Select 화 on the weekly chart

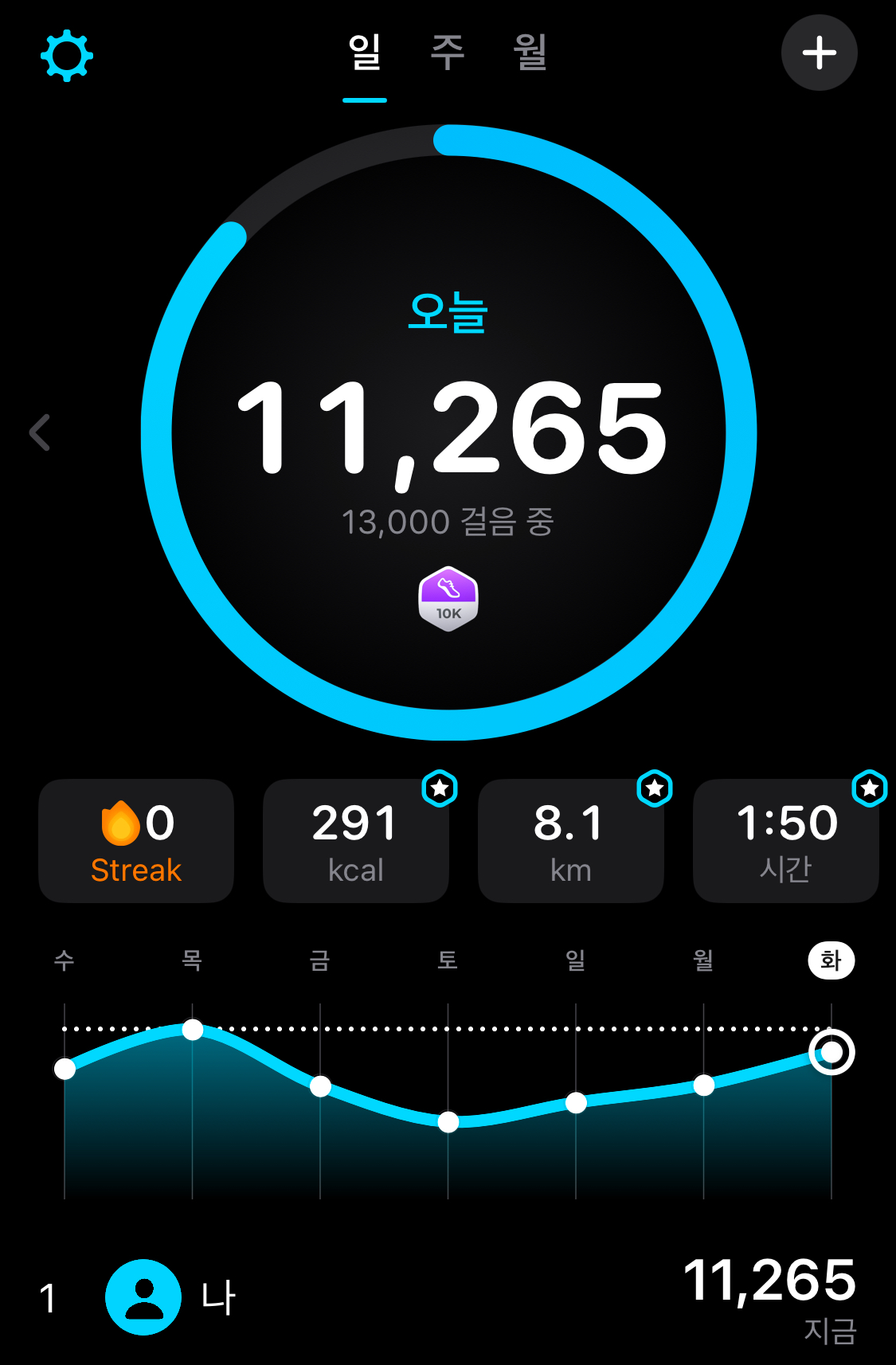[831, 960]
